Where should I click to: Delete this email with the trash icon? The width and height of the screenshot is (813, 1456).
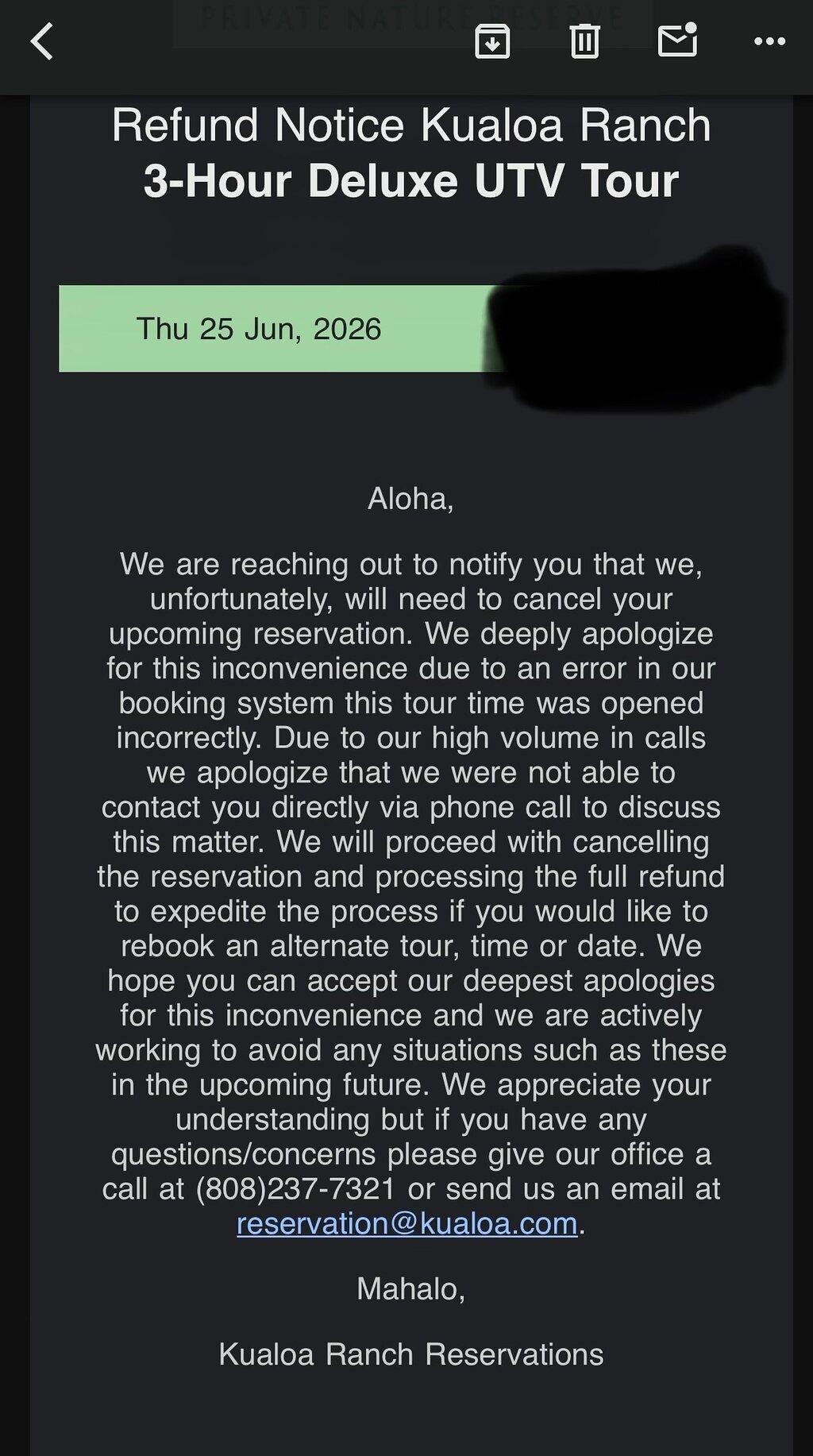point(584,41)
